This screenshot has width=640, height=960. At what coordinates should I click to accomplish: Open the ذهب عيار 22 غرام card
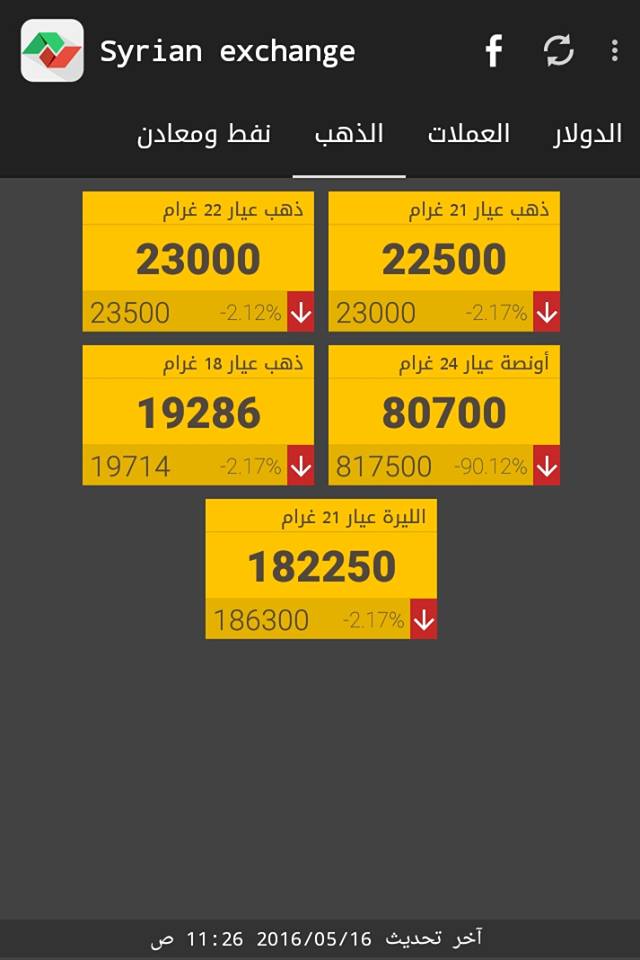click(x=198, y=261)
